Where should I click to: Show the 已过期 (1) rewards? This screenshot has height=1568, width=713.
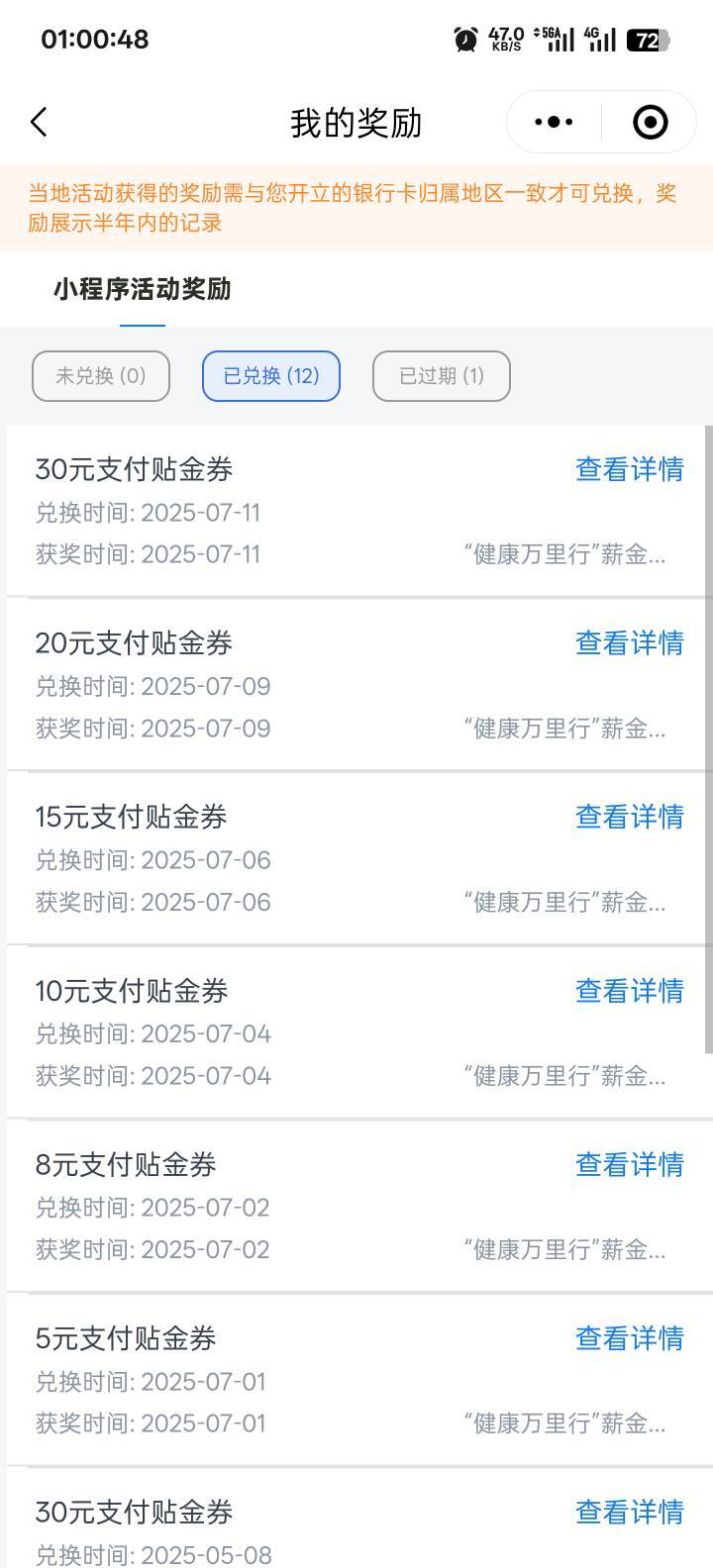click(x=442, y=376)
